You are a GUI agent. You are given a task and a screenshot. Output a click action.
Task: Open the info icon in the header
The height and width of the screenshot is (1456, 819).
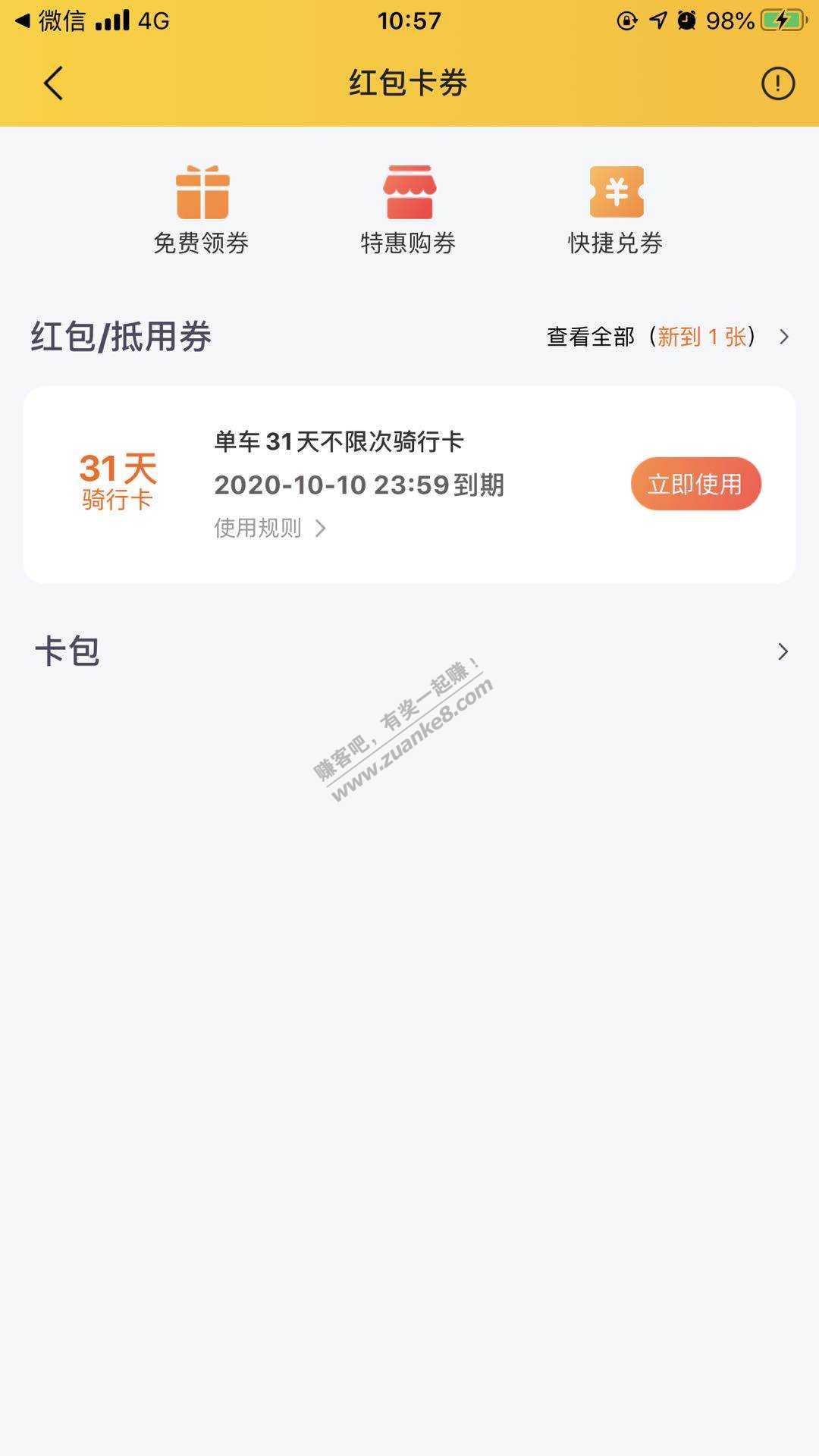(777, 83)
